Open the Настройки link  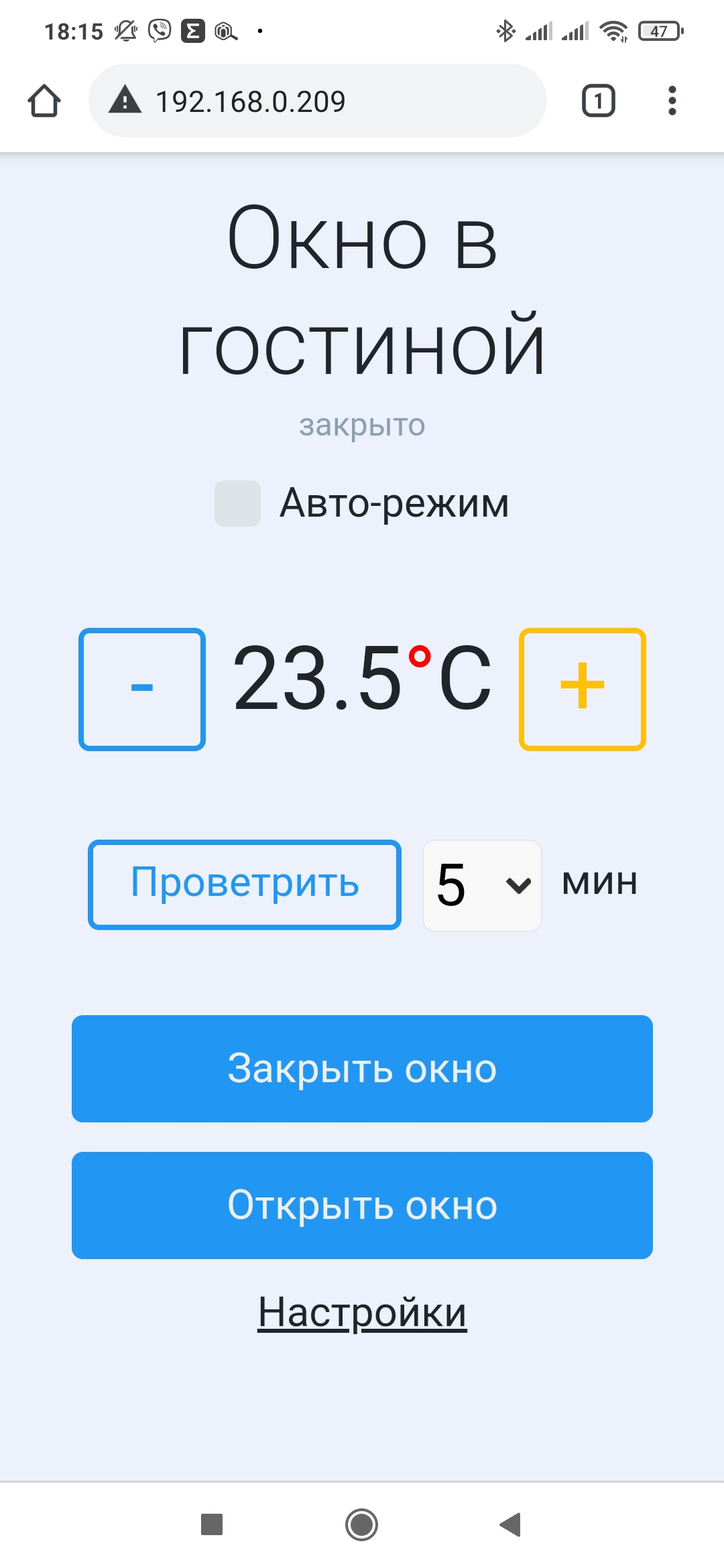pyautogui.click(x=362, y=1312)
